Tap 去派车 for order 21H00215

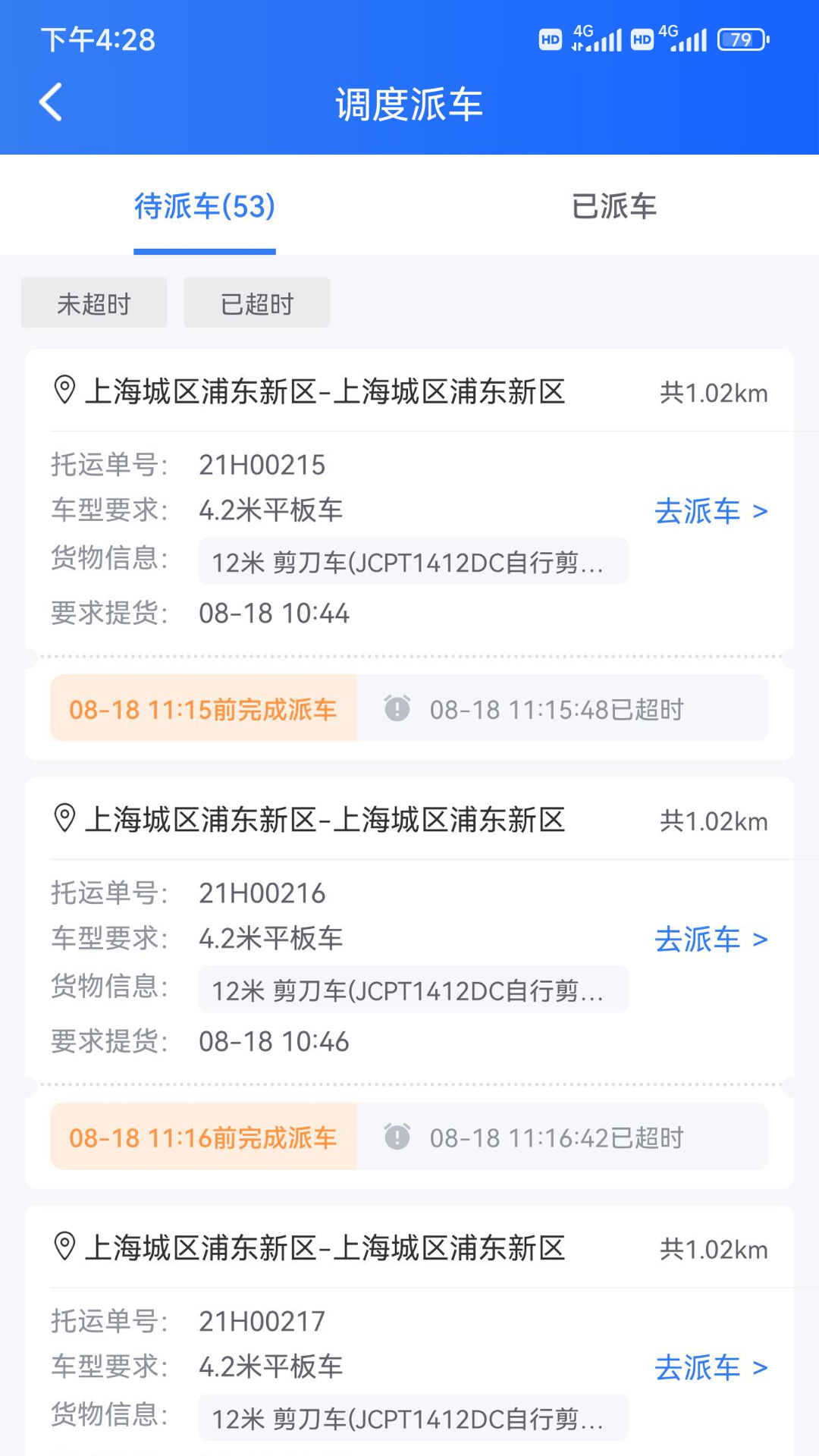point(711,512)
